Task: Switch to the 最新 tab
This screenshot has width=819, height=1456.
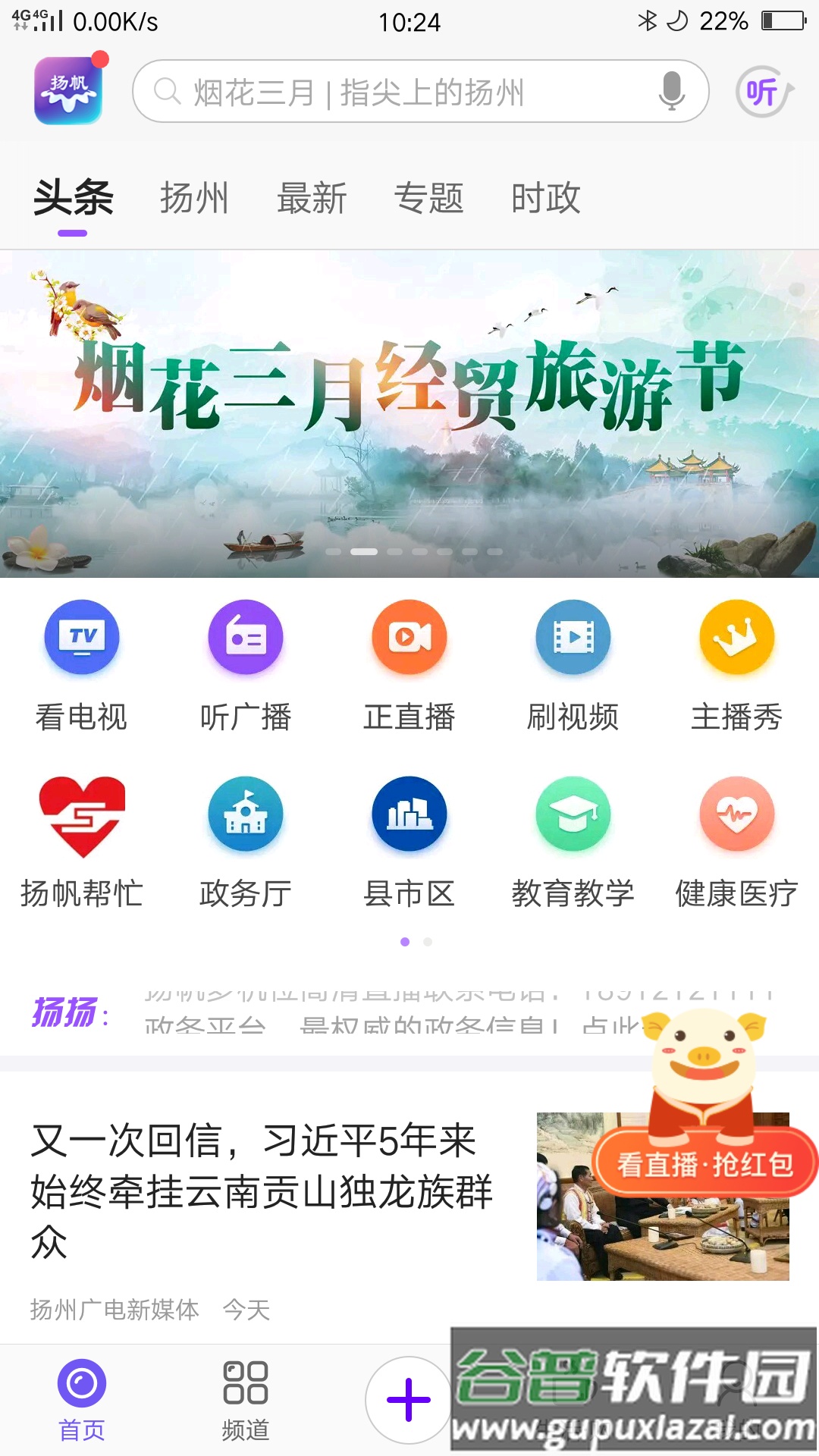Action: (x=312, y=199)
